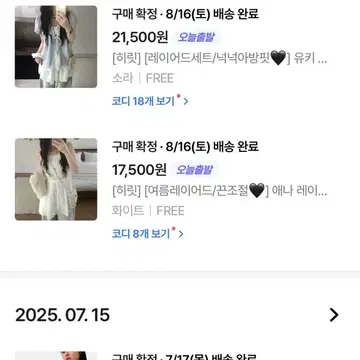The image size is (360, 360).
Task: Open the 17,500원 애나 white top thumbnail
Action: point(56,179)
